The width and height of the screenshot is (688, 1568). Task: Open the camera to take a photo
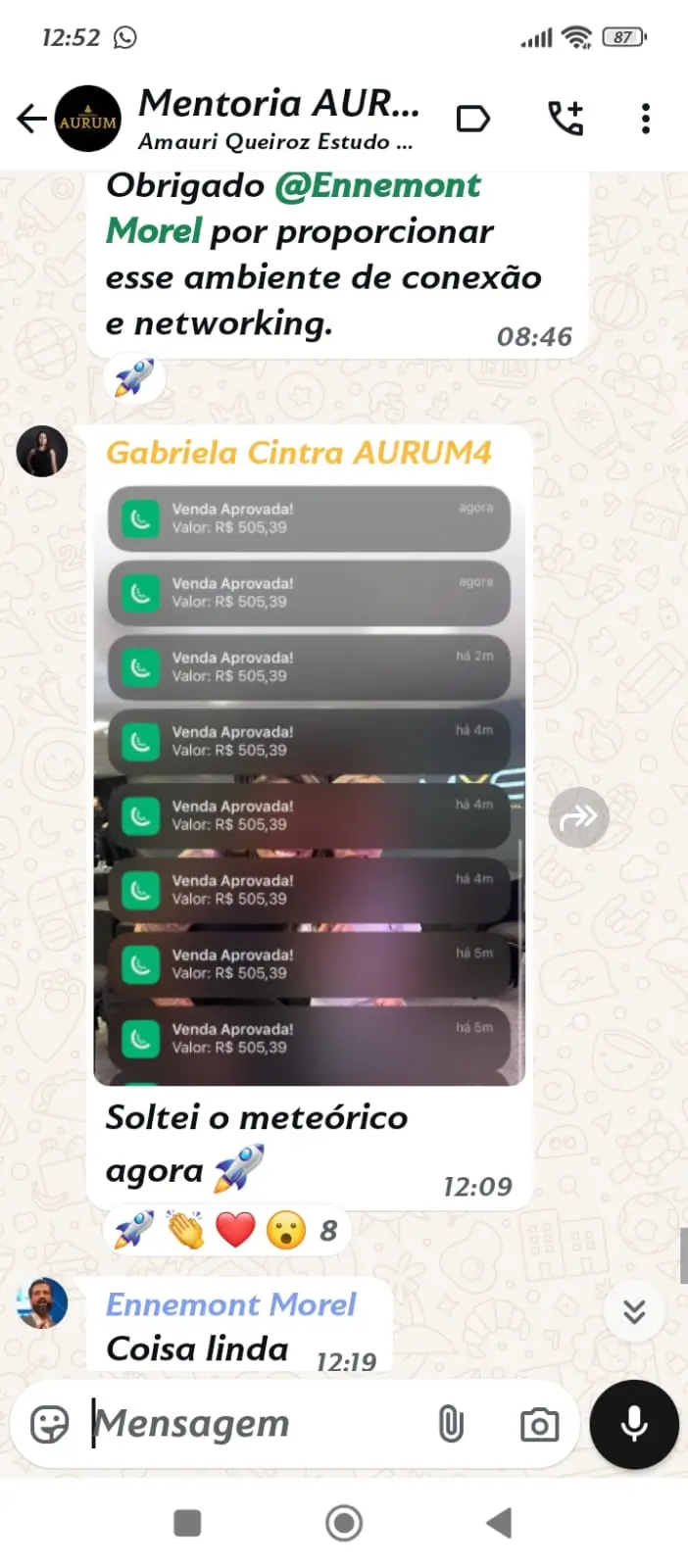[538, 1424]
